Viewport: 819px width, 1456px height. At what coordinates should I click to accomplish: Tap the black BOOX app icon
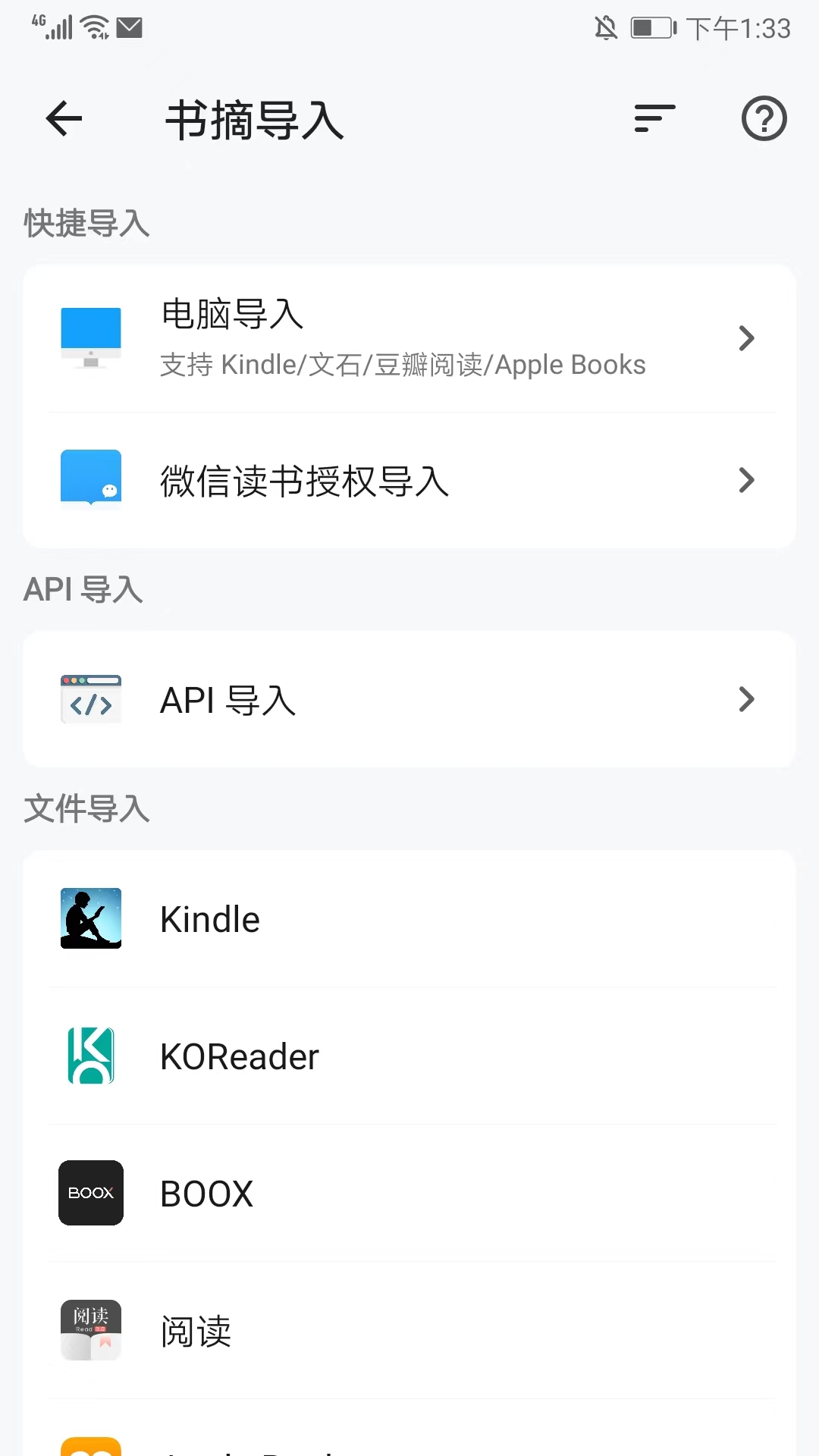point(90,1193)
